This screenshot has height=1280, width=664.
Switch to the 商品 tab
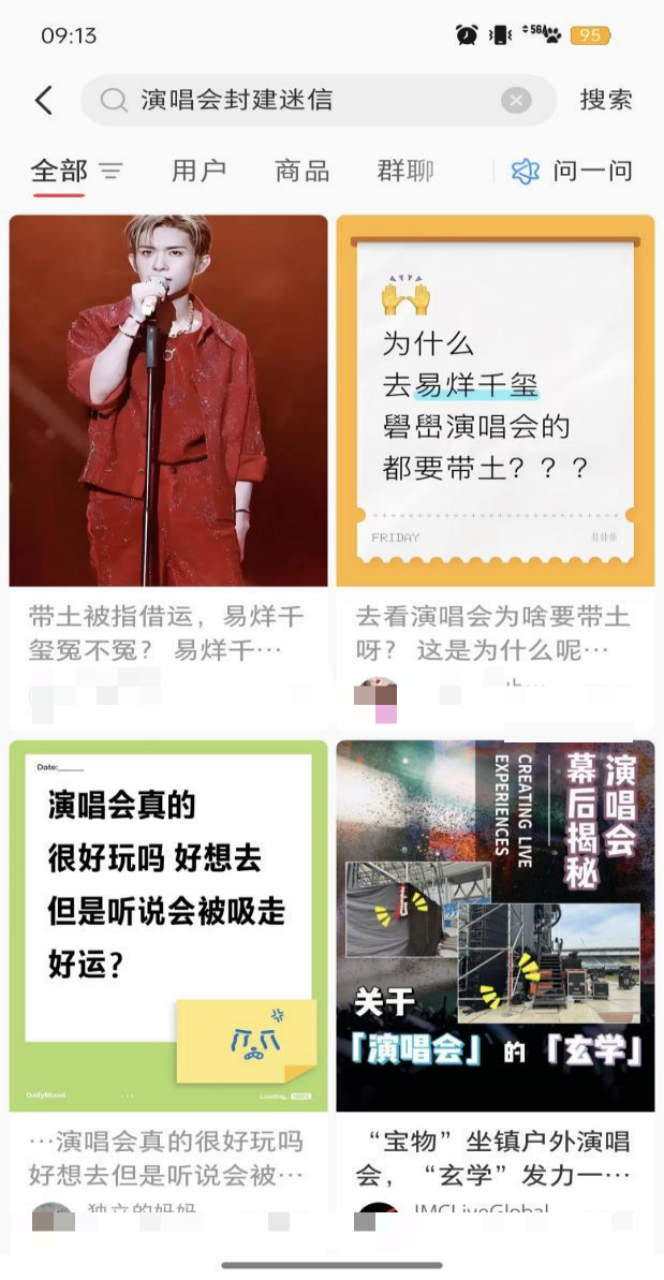click(302, 171)
